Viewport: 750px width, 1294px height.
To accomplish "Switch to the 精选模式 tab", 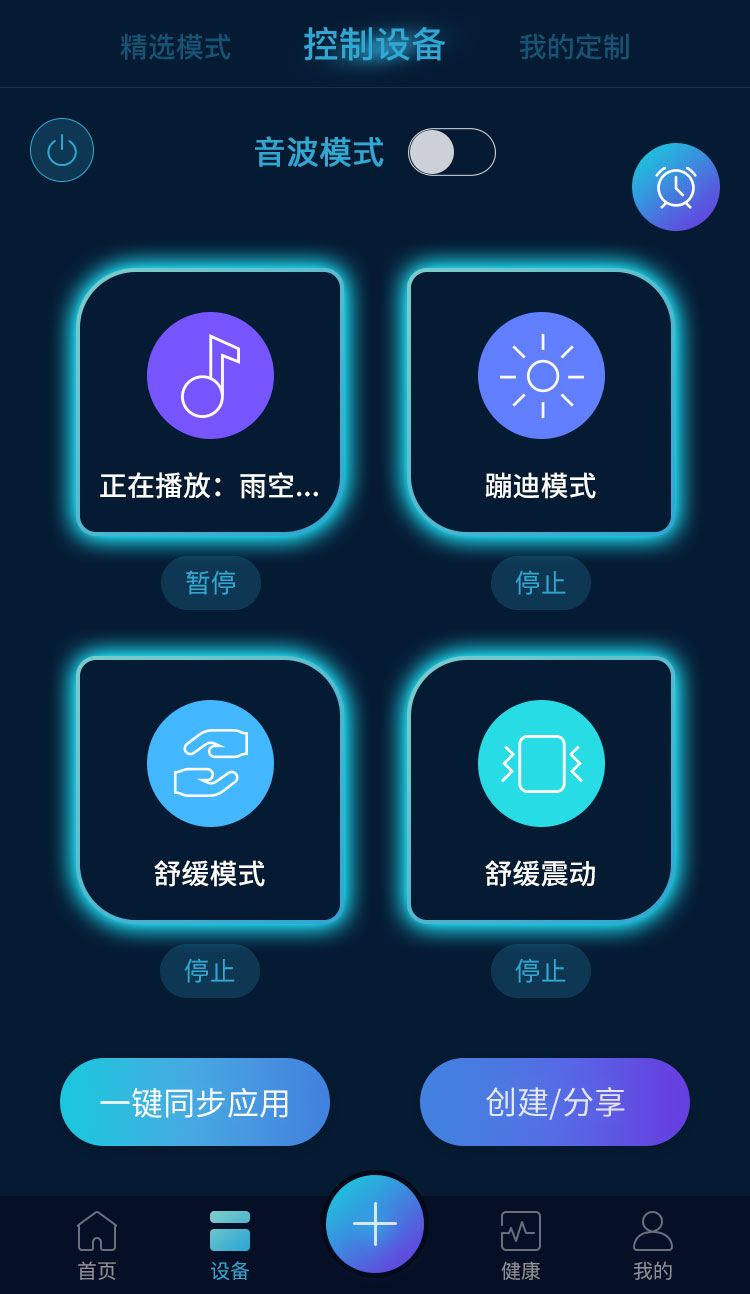I will click(x=174, y=46).
